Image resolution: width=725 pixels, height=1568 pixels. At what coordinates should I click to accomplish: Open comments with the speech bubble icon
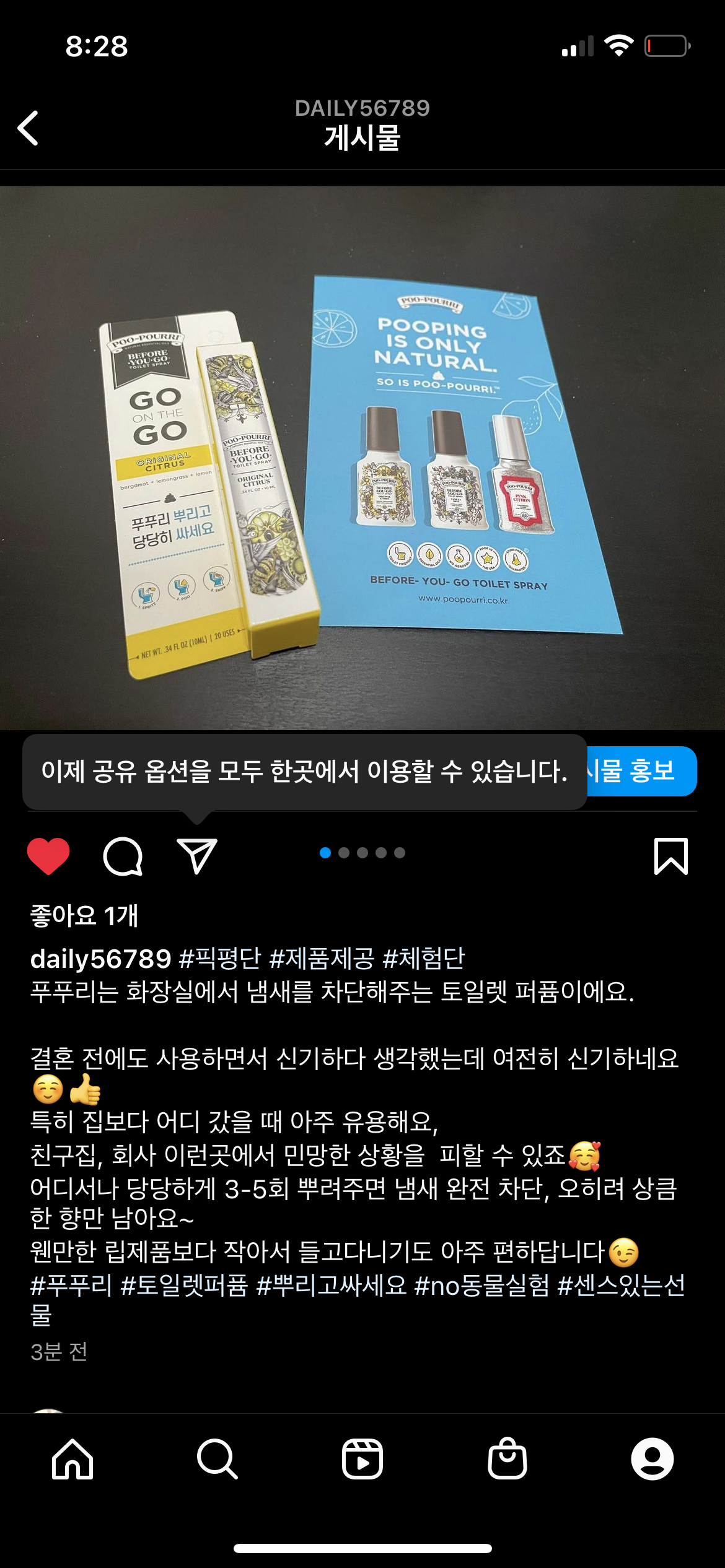click(x=123, y=856)
